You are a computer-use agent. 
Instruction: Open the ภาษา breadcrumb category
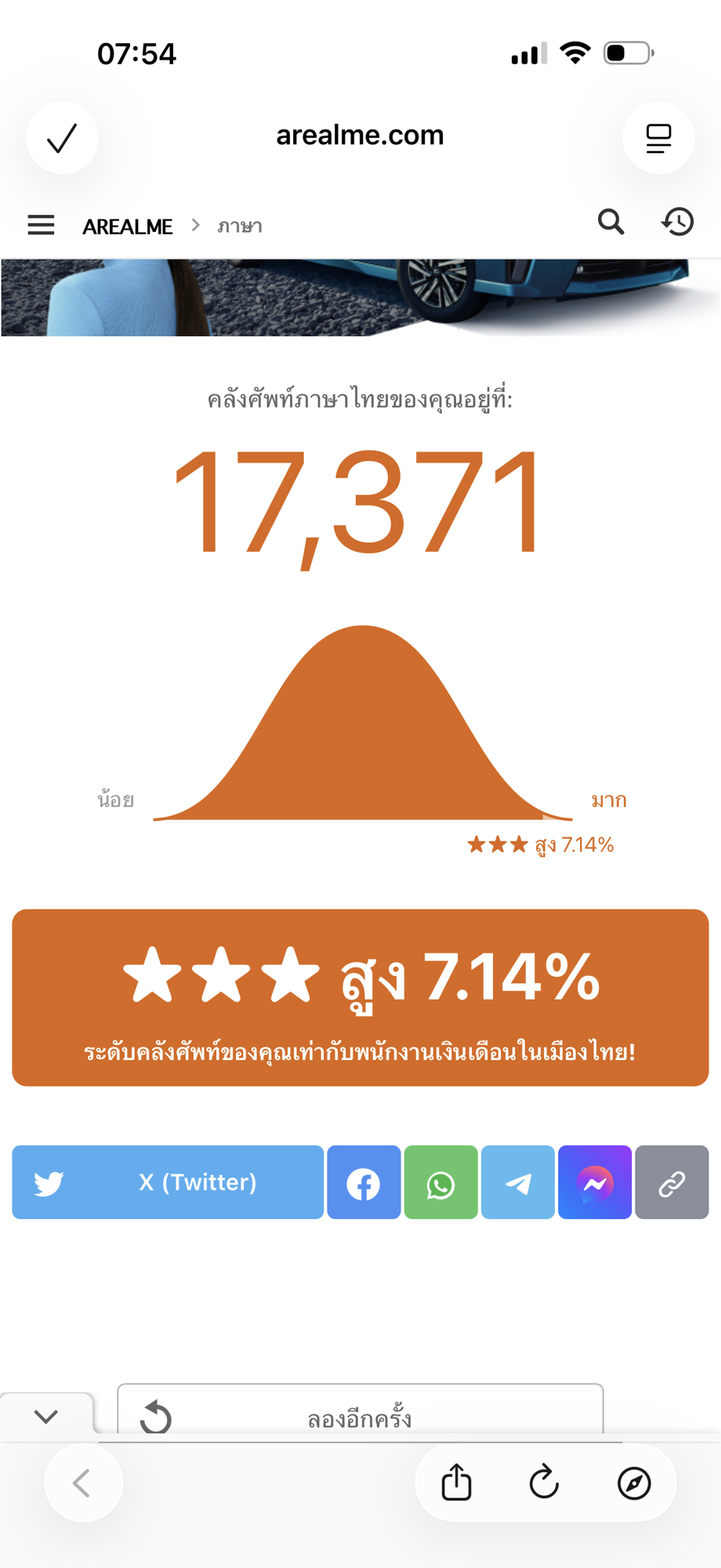(x=240, y=227)
